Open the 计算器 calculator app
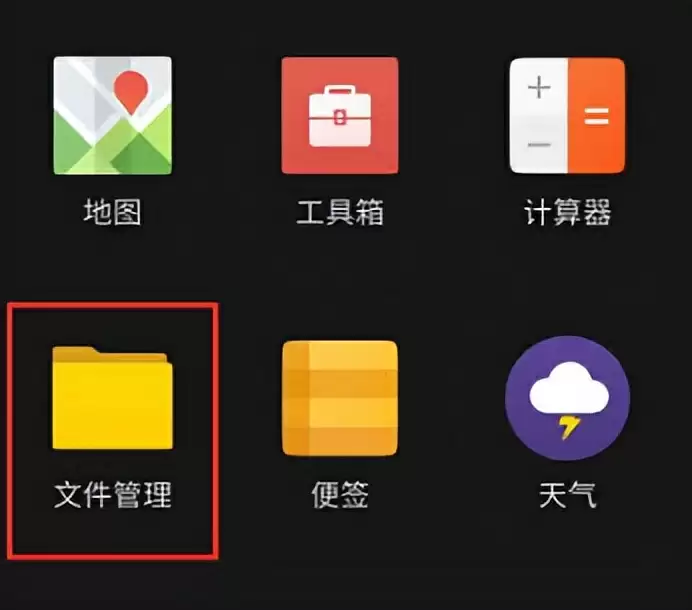 click(x=567, y=116)
